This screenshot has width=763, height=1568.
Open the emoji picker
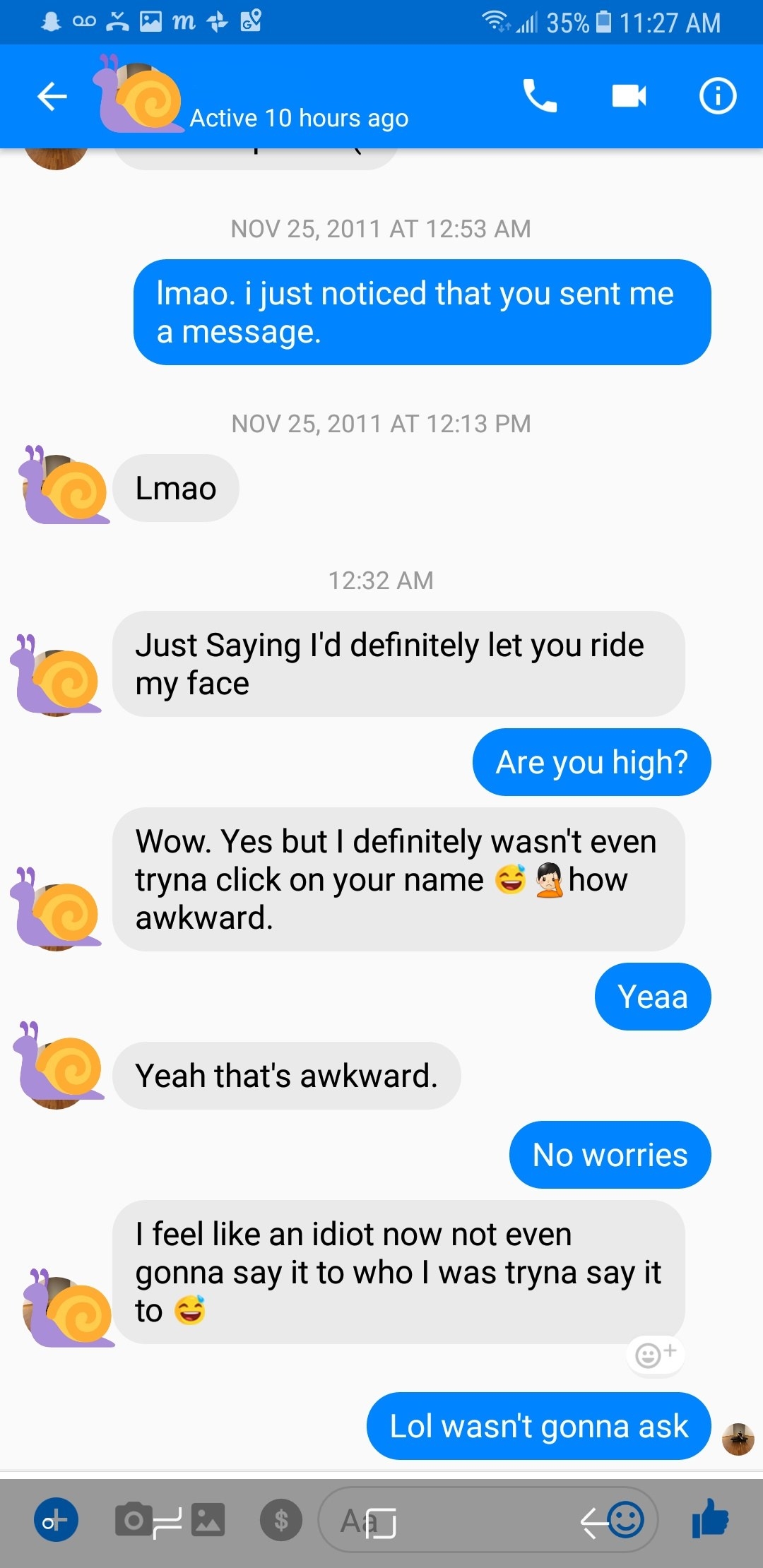[627, 1520]
